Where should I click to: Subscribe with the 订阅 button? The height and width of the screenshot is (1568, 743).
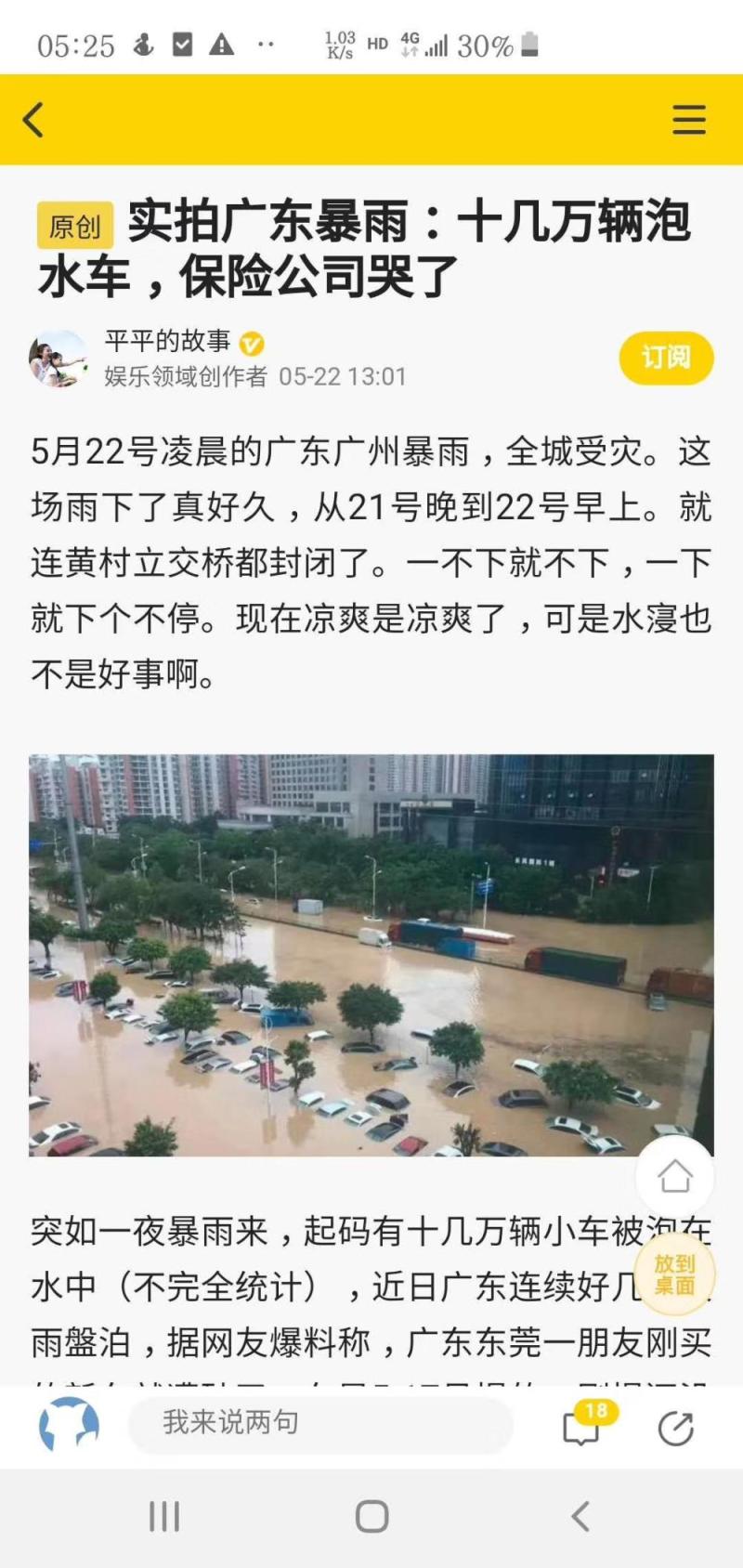click(666, 358)
